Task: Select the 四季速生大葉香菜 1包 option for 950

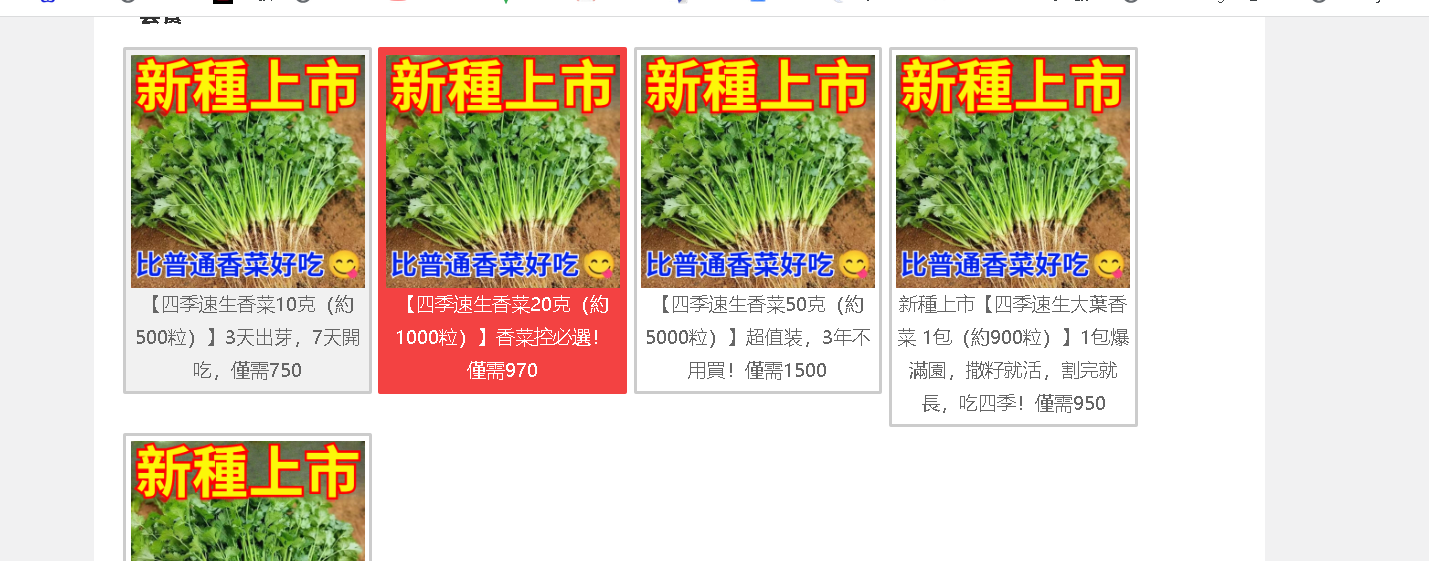Action: (x=1013, y=235)
